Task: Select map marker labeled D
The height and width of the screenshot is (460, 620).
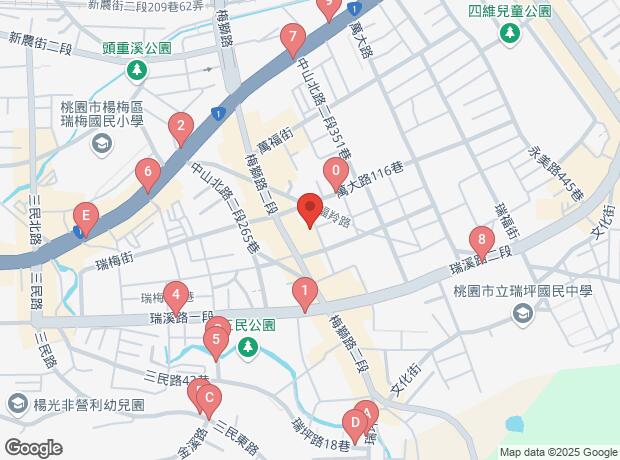Action: coord(354,422)
